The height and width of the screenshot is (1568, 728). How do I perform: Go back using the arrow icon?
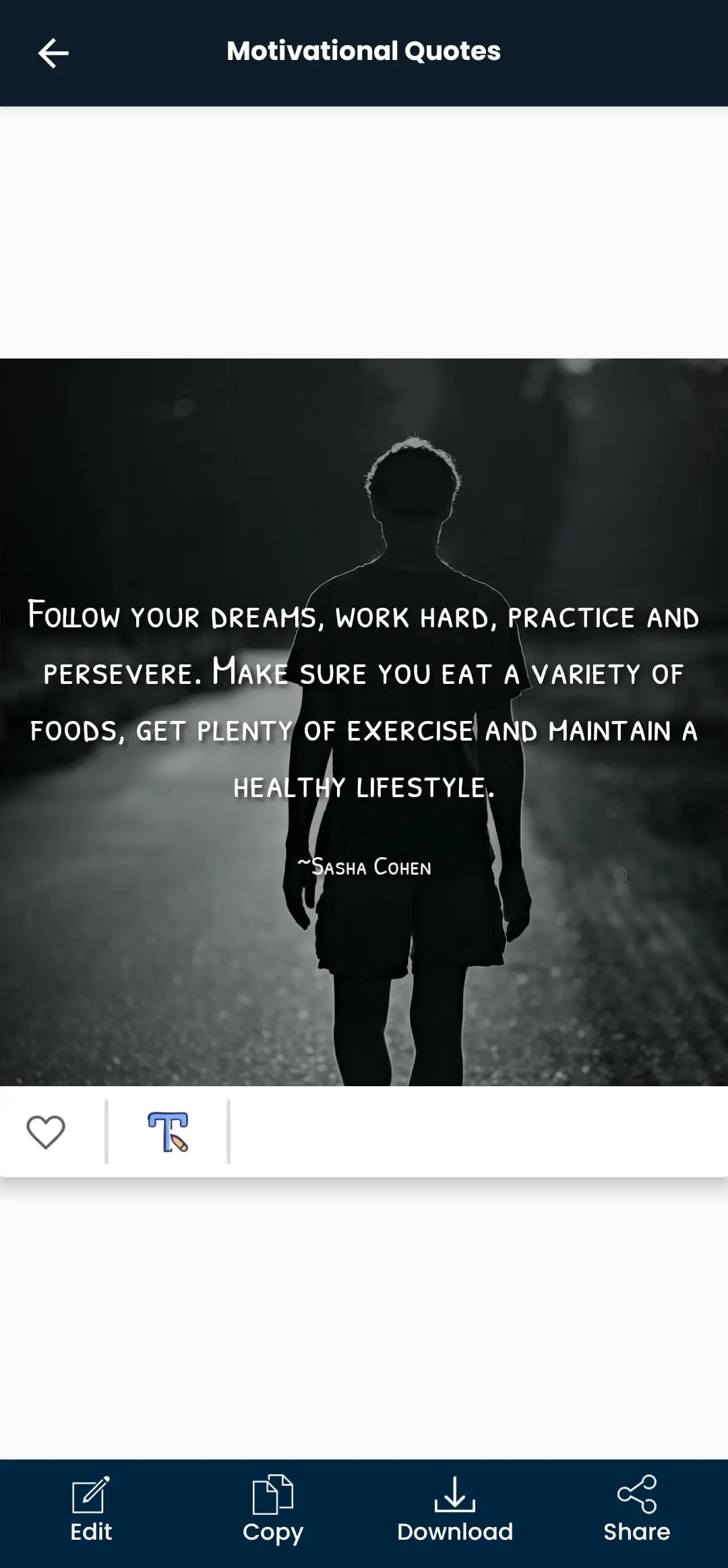coord(53,53)
